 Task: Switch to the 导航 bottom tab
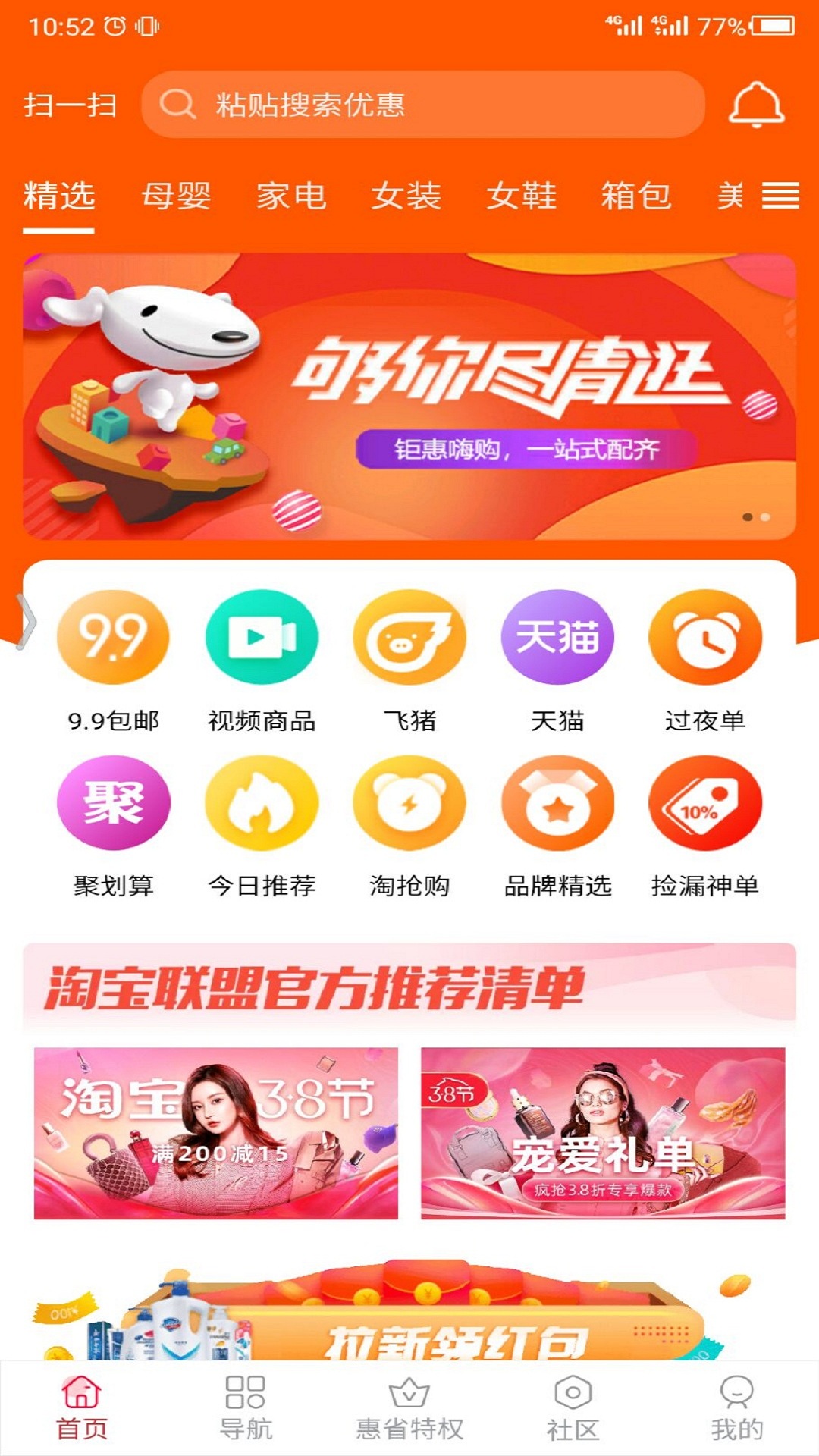(245, 1407)
